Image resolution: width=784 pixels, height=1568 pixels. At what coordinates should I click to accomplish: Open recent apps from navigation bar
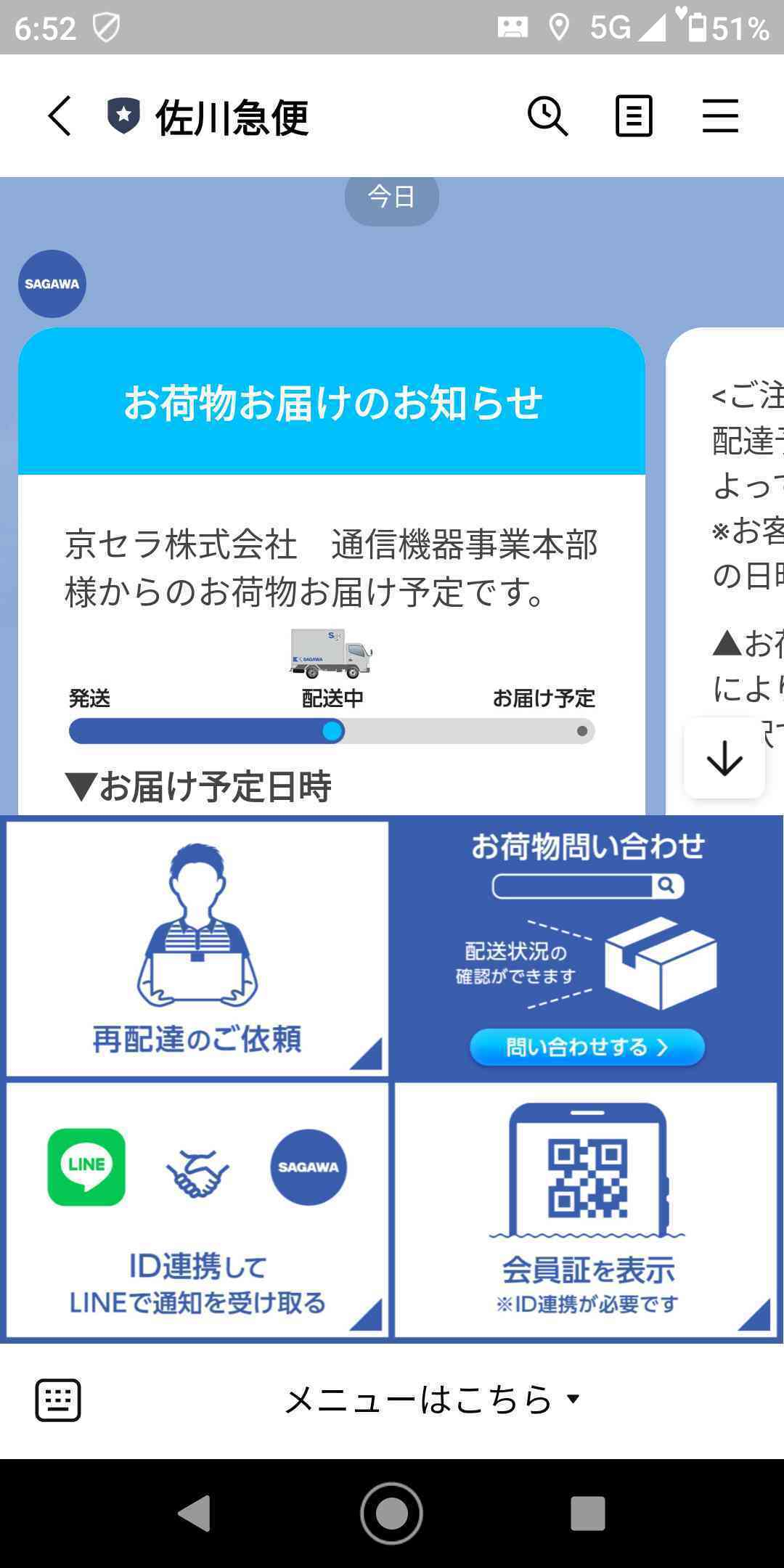(x=587, y=1514)
